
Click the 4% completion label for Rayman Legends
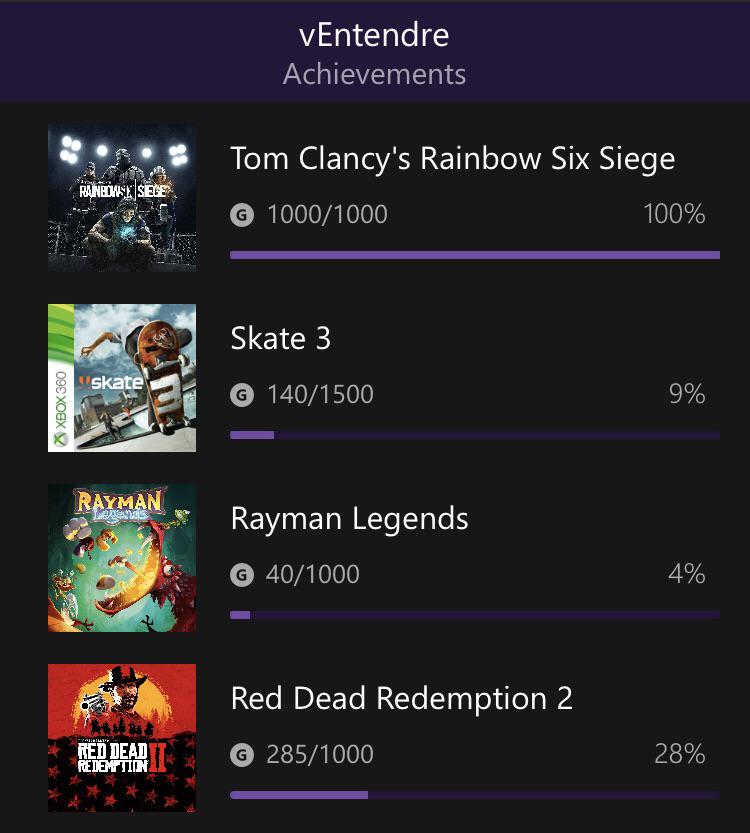pyautogui.click(x=689, y=574)
